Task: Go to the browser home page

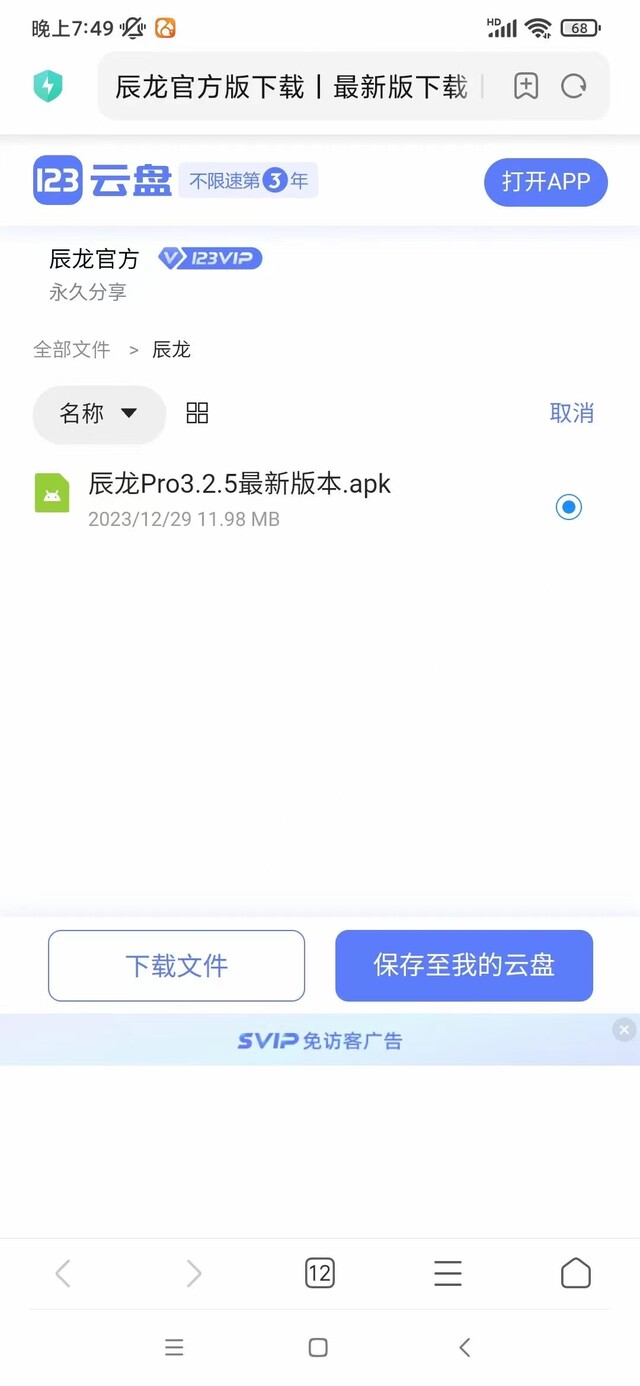Action: (x=576, y=1273)
